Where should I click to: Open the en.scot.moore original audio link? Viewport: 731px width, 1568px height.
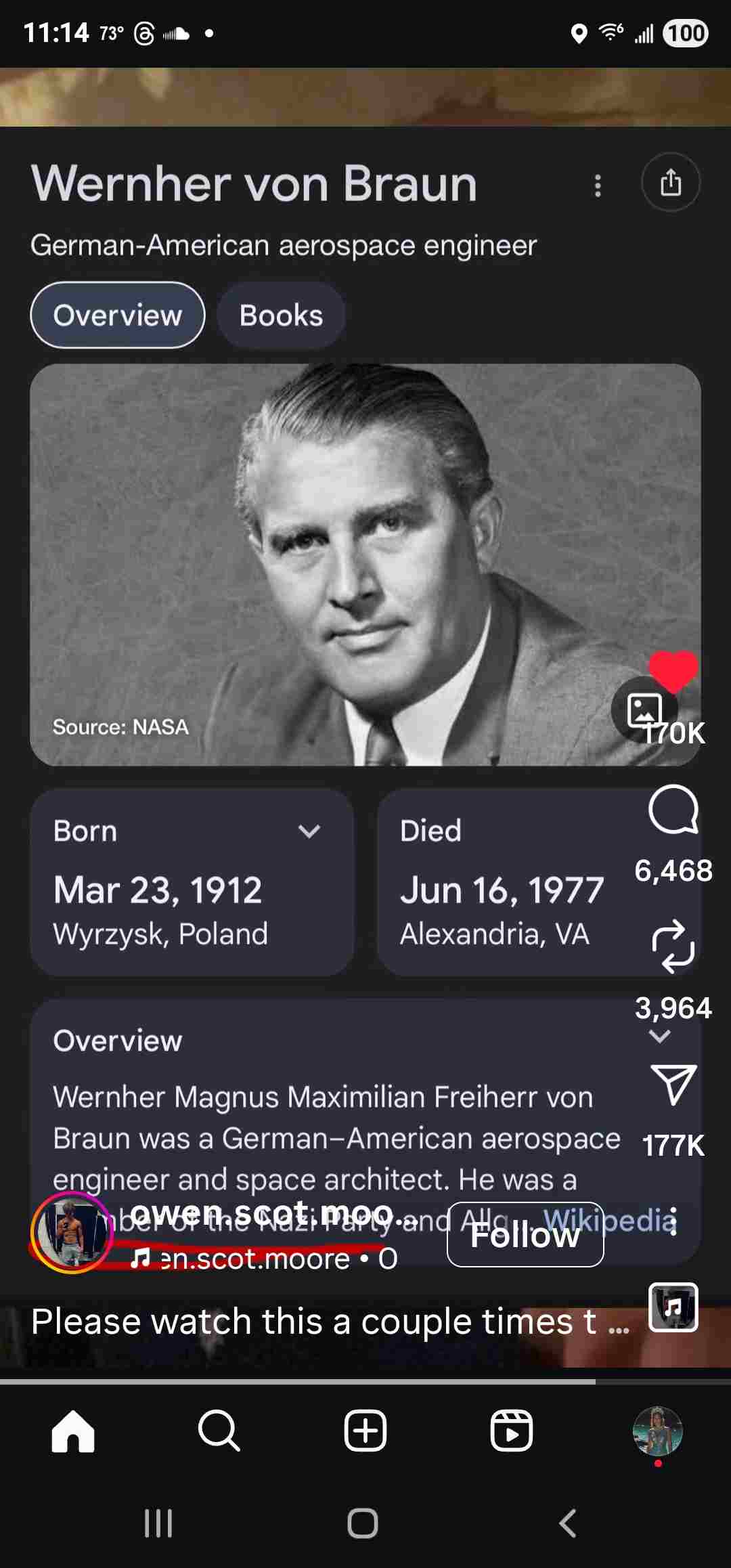click(264, 1259)
